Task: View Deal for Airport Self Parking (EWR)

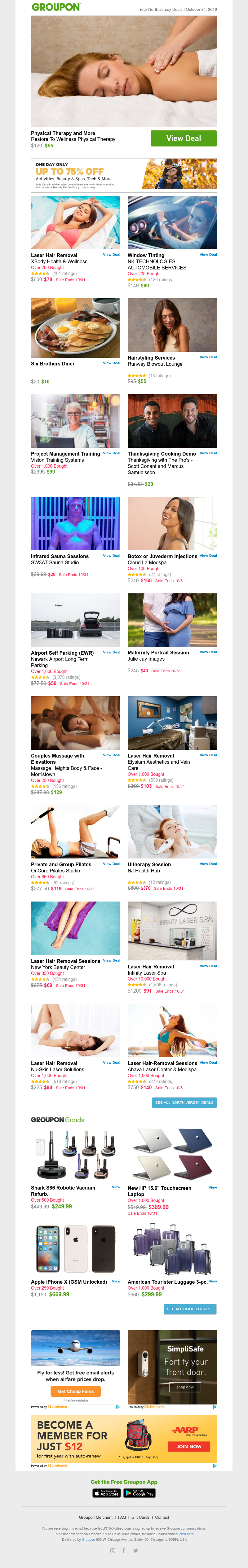Action: pyautogui.click(x=112, y=652)
